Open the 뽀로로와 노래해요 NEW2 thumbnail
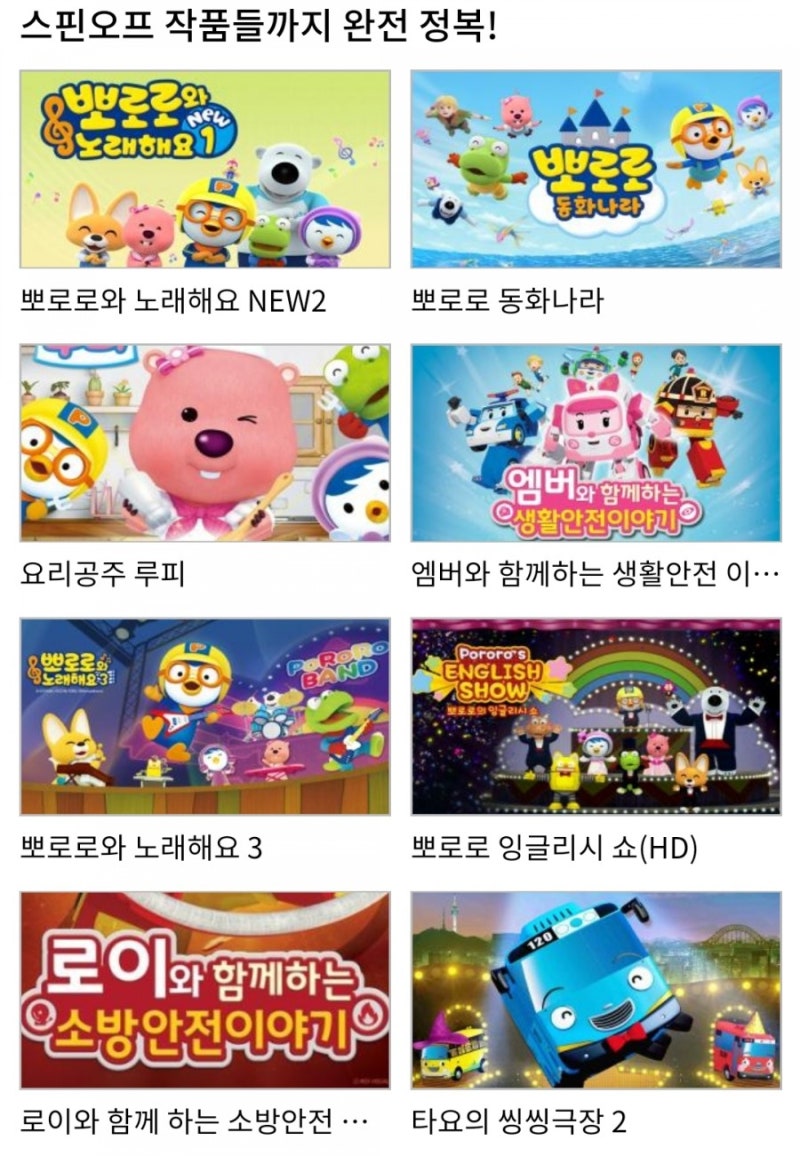The width and height of the screenshot is (800, 1156). [200, 169]
